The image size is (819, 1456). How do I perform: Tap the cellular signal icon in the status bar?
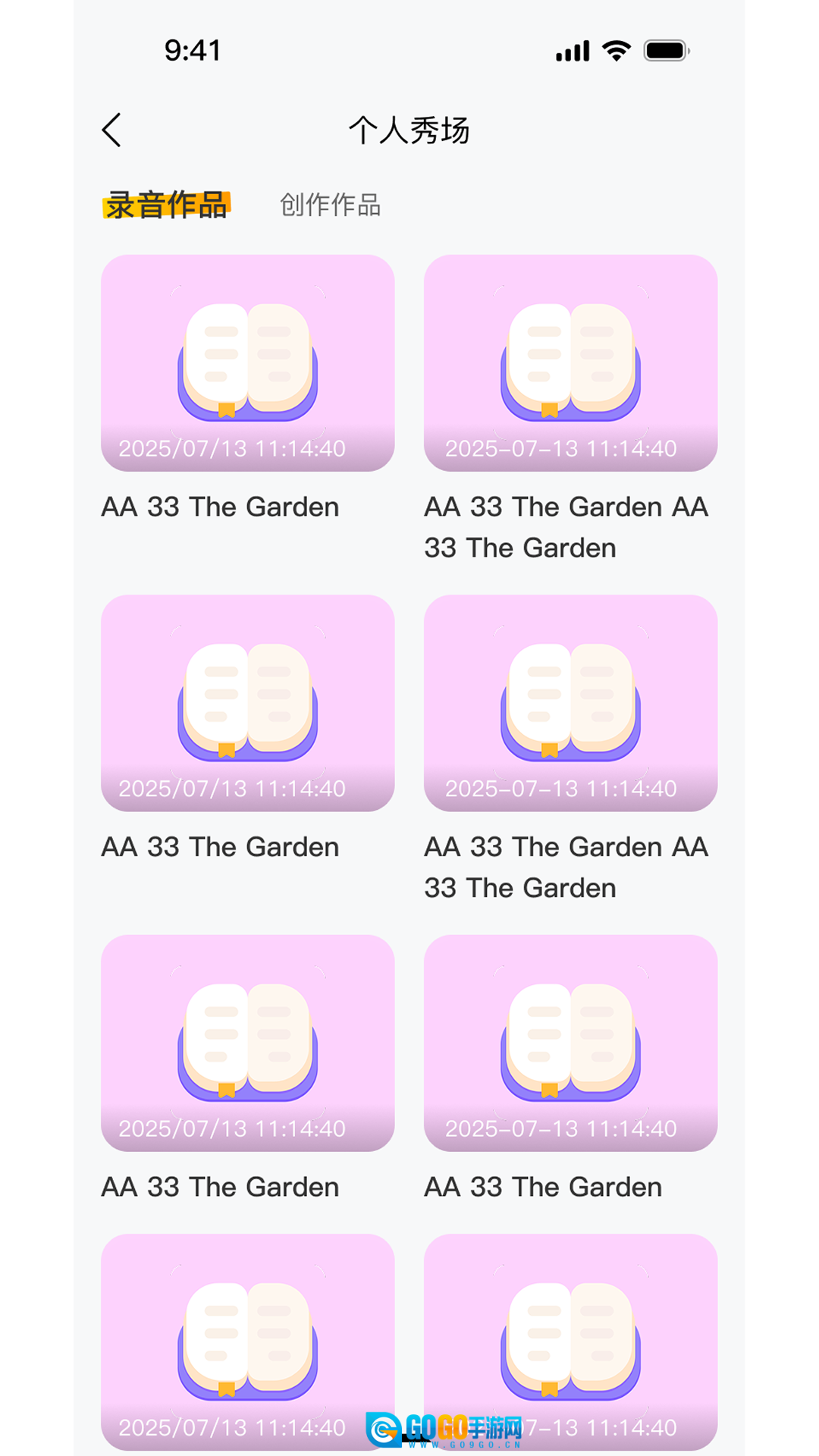(x=573, y=49)
